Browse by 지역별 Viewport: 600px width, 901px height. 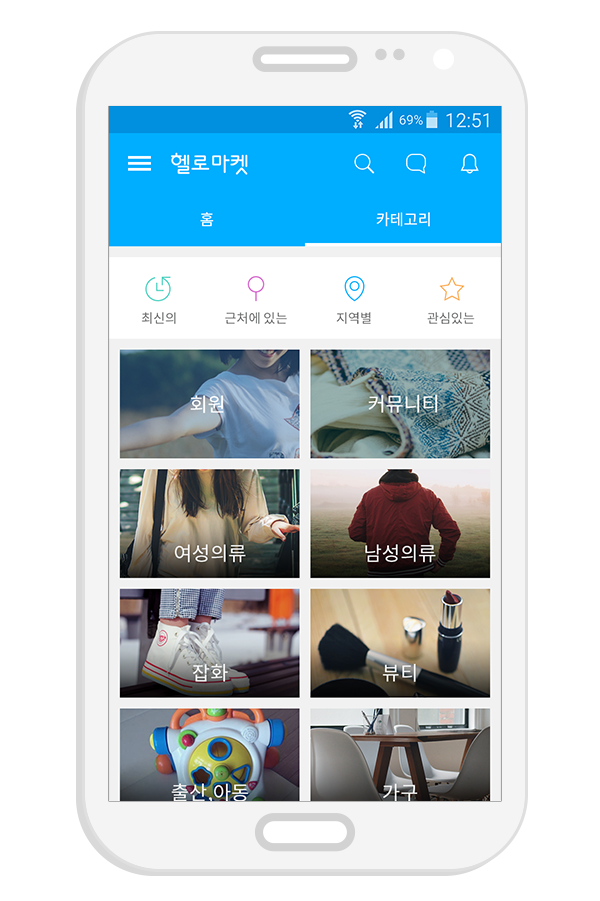(354, 299)
